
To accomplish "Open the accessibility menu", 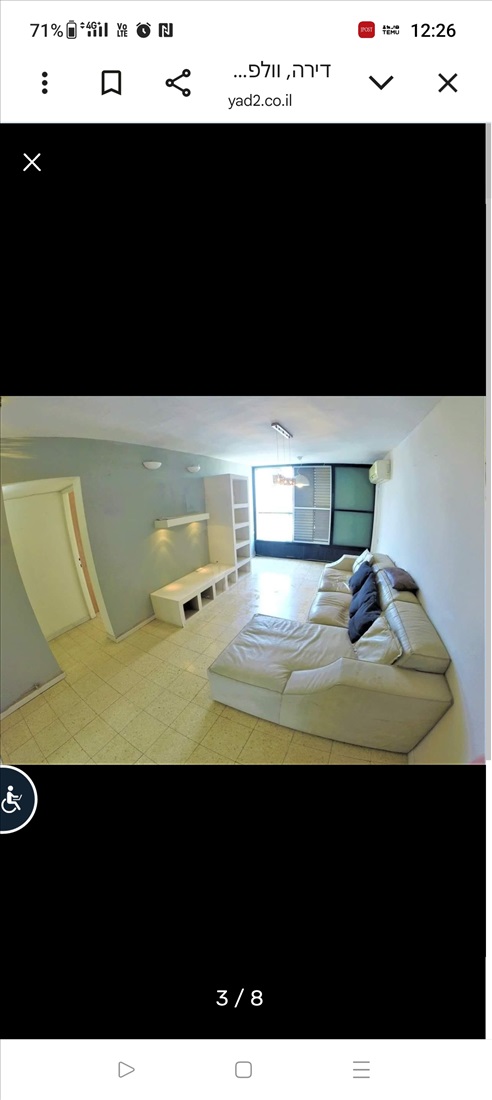I will 13,799.
